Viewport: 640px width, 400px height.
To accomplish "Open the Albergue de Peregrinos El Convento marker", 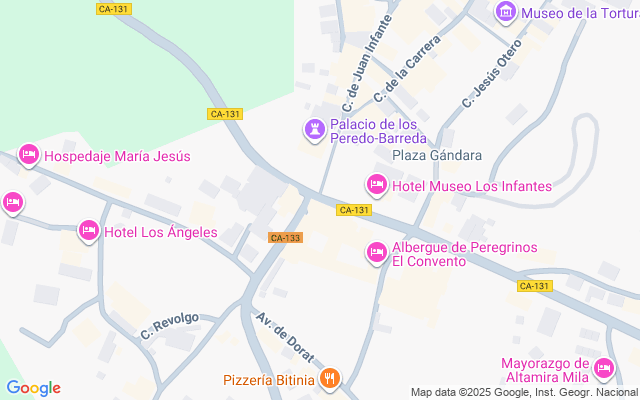I will point(377,253).
